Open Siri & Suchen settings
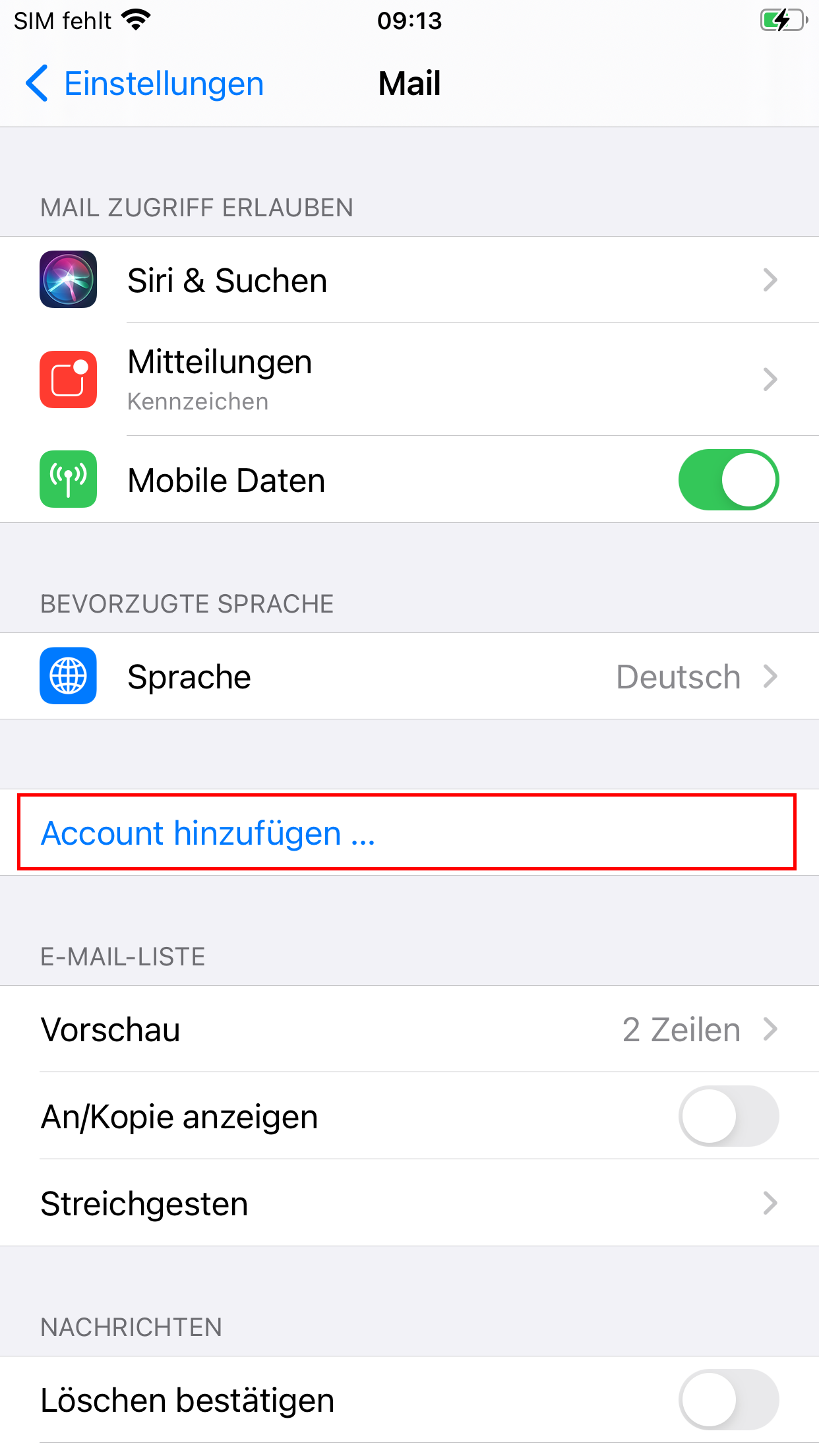The height and width of the screenshot is (1456, 819). pos(409,280)
